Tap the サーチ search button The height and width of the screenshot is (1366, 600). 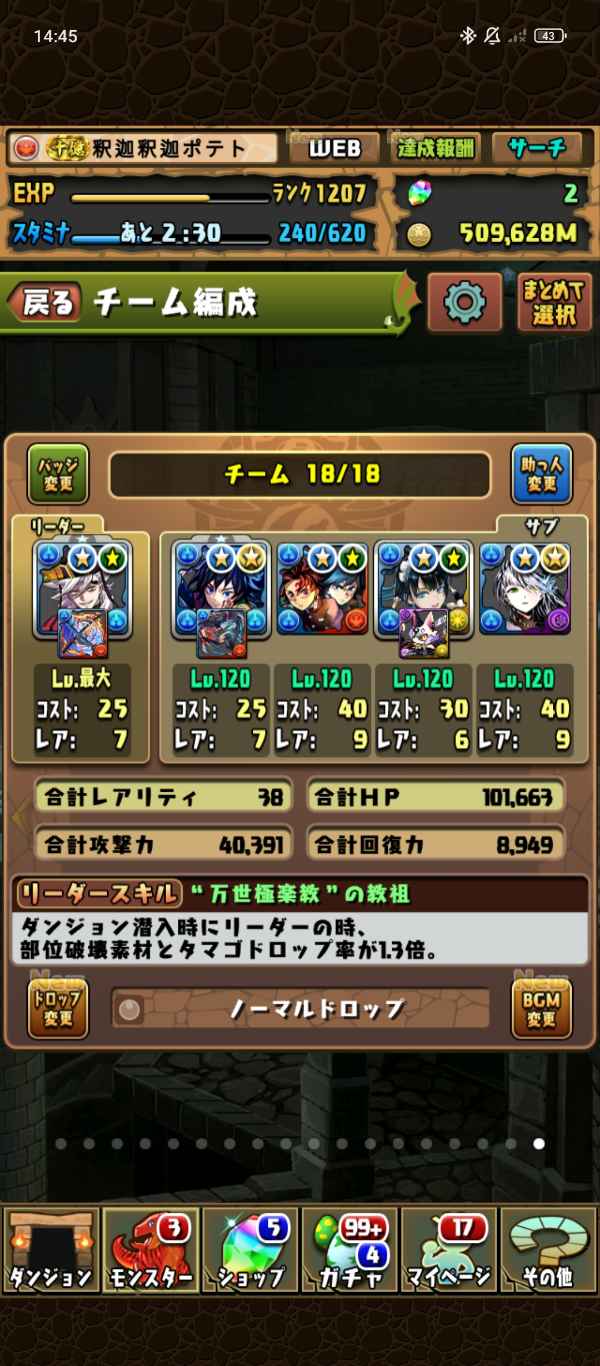point(537,149)
